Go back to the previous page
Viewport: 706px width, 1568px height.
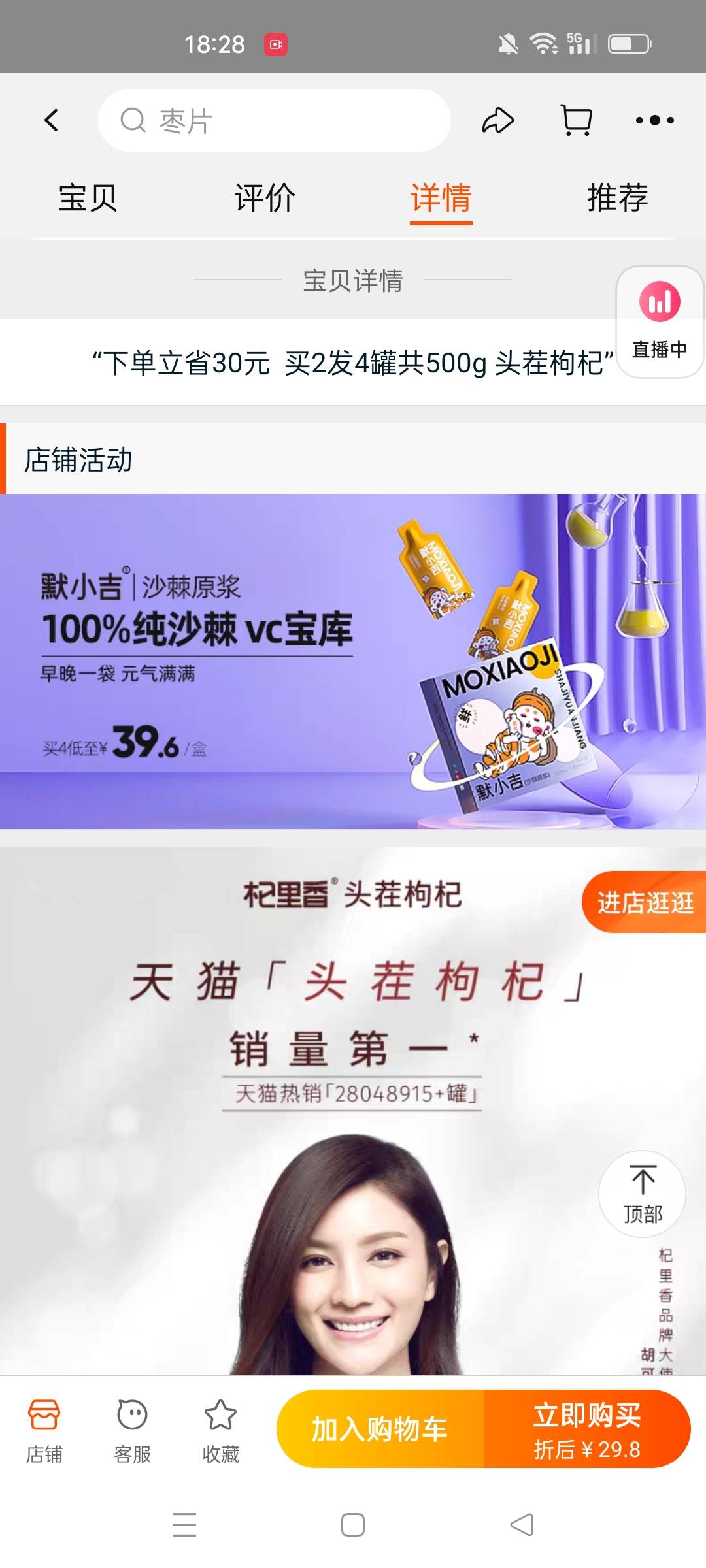(51, 120)
